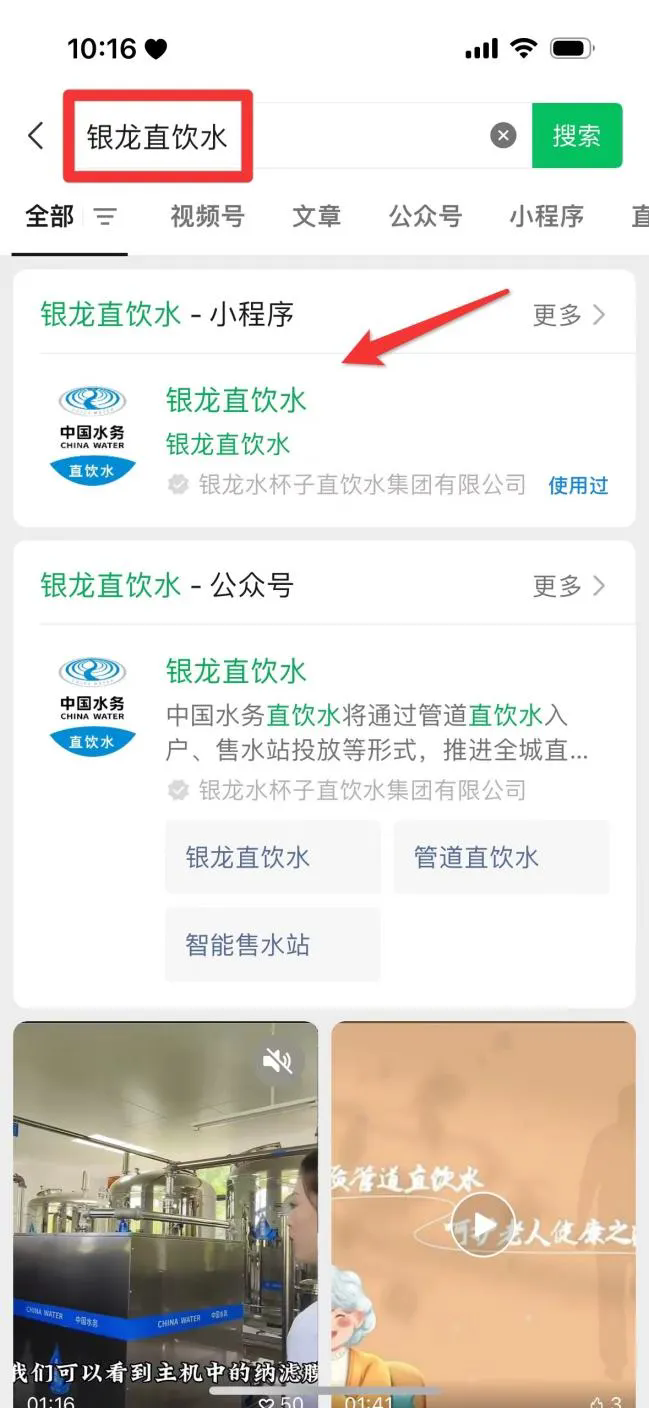This screenshot has width=649, height=1408.
Task: View 更多 in the 公众号 section
Action: [569, 586]
